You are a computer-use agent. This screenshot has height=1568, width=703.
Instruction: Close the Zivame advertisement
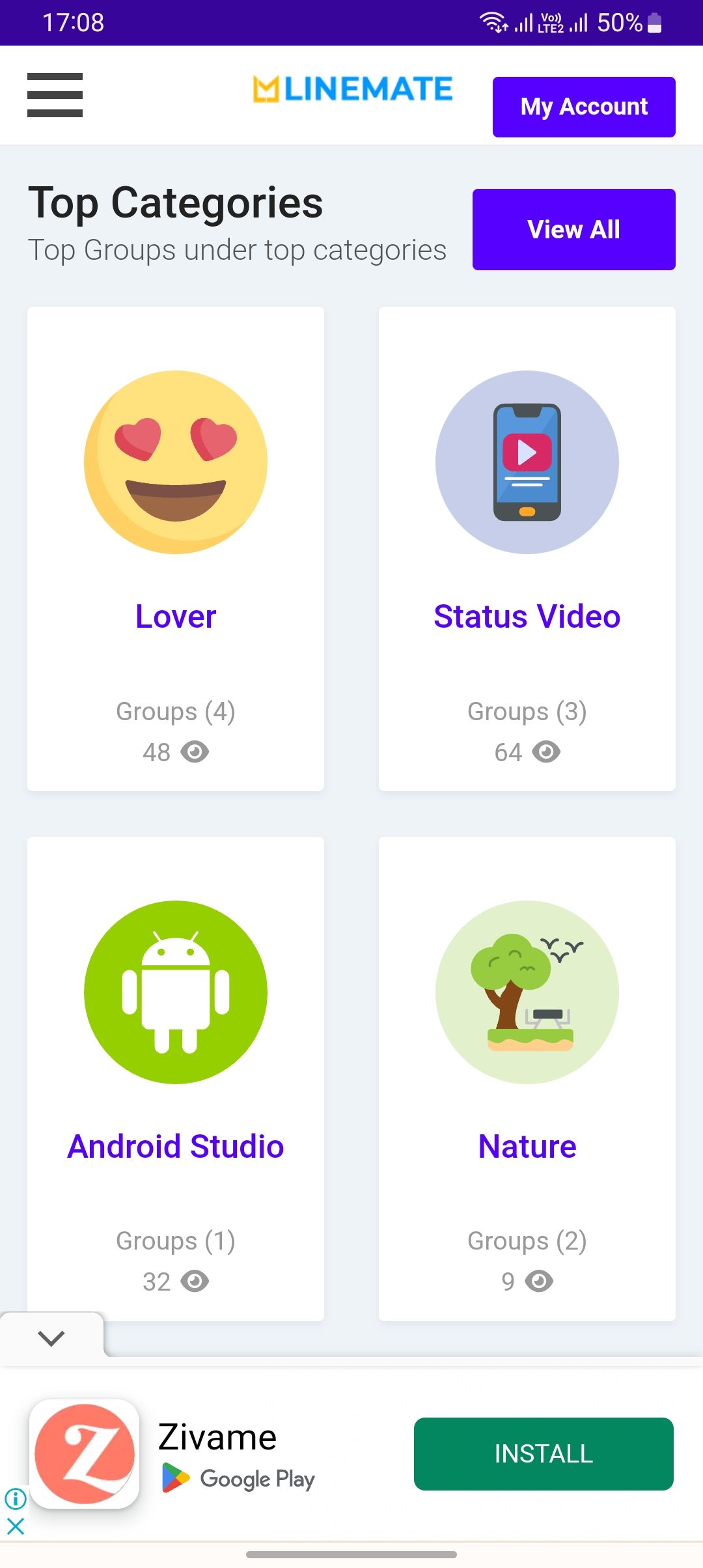point(16,1526)
